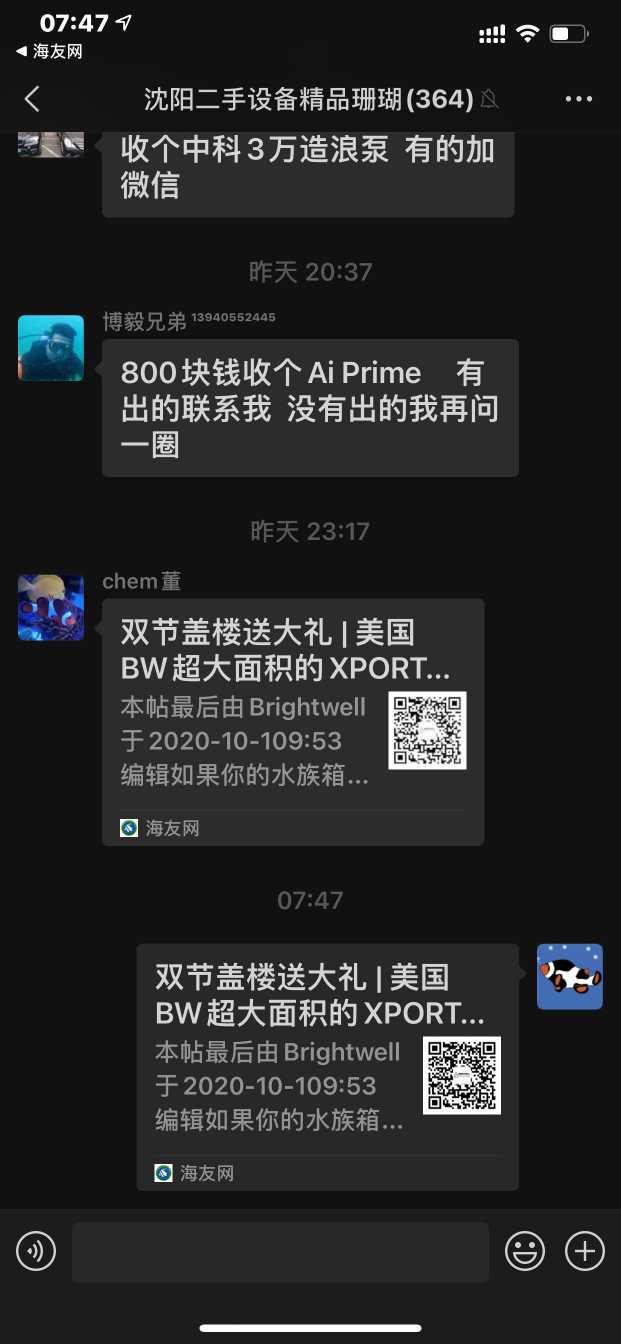Focus the message text field

point(280,1251)
